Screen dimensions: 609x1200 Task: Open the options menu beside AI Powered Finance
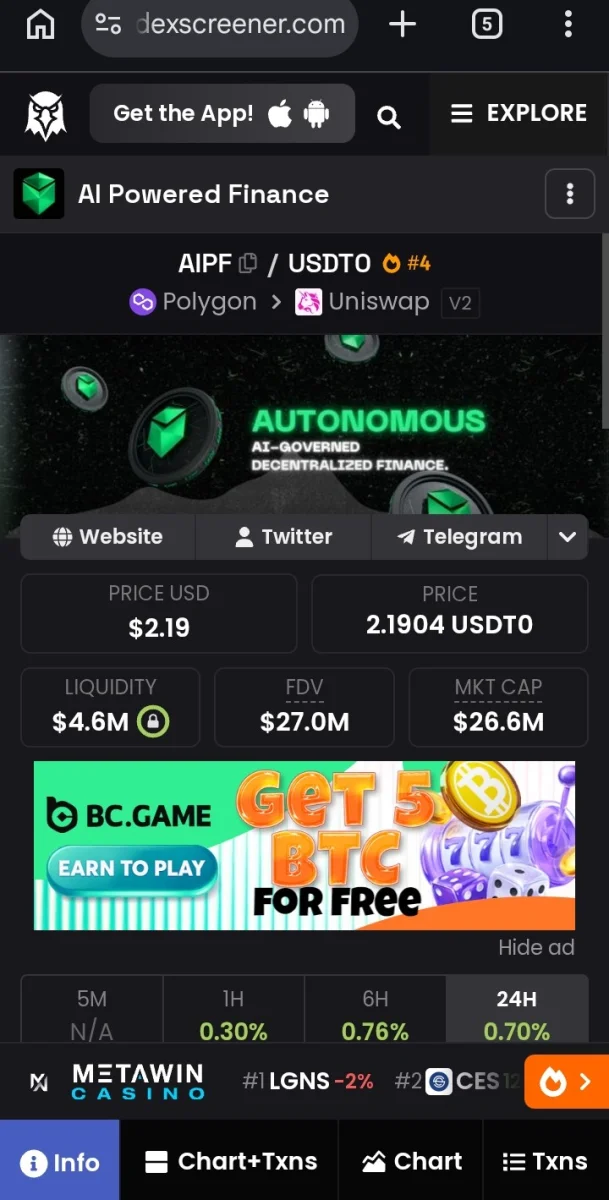click(570, 193)
